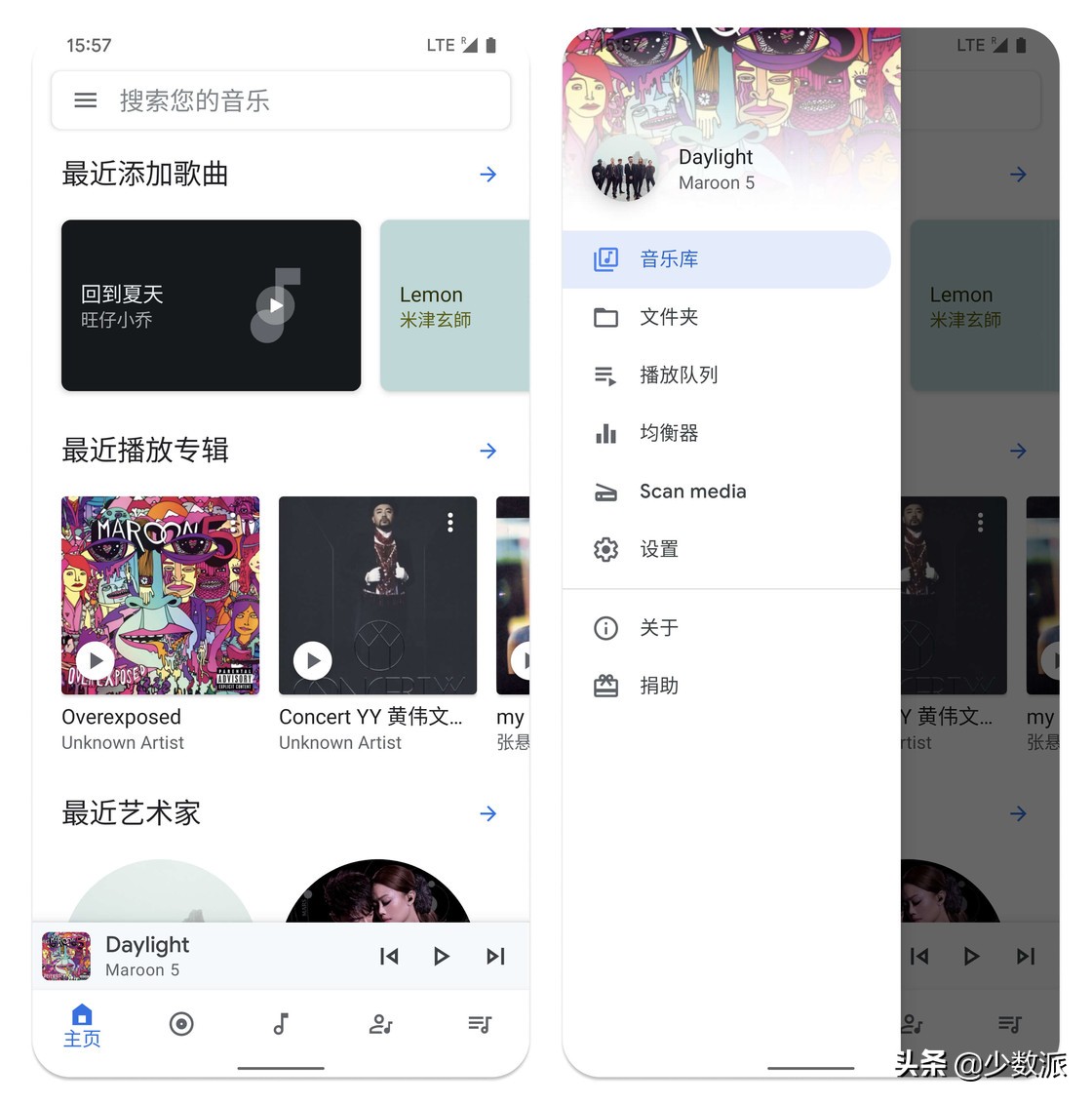This screenshot has height=1104, width=1092.
Task: Skip to next track in mini player
Action: point(495,956)
